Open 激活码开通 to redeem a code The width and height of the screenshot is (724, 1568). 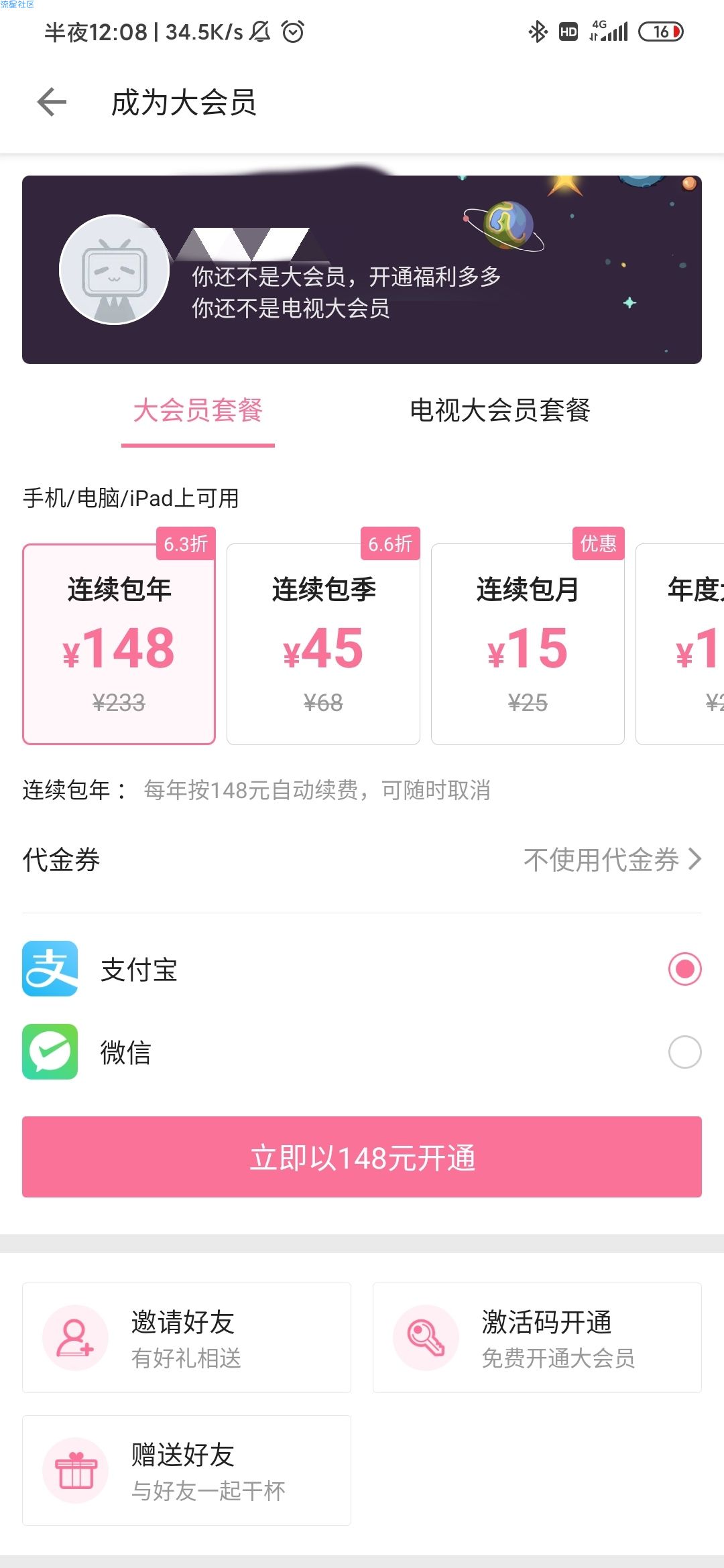click(537, 1338)
